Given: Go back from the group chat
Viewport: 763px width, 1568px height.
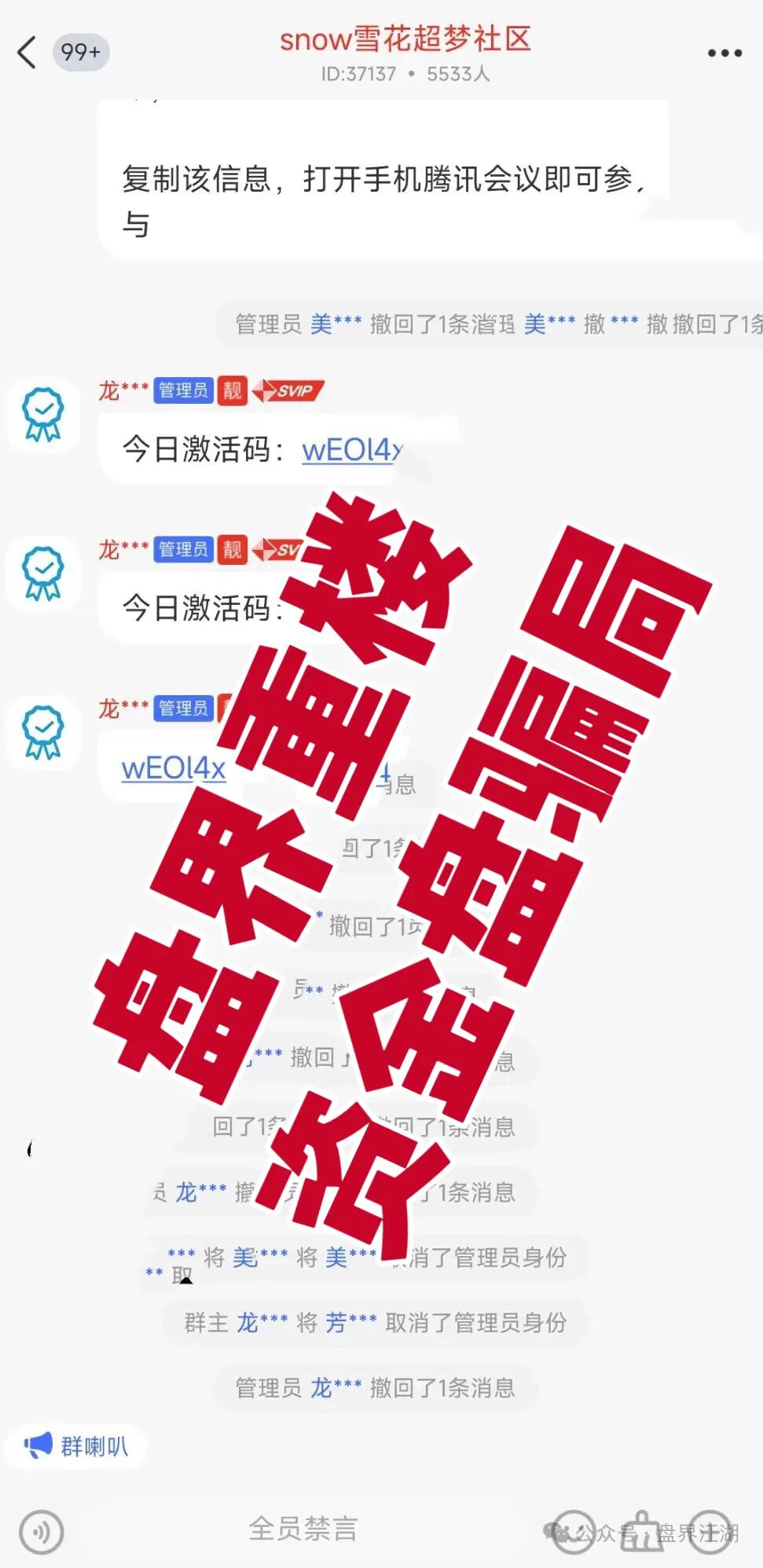Looking at the screenshot, I should (27, 53).
